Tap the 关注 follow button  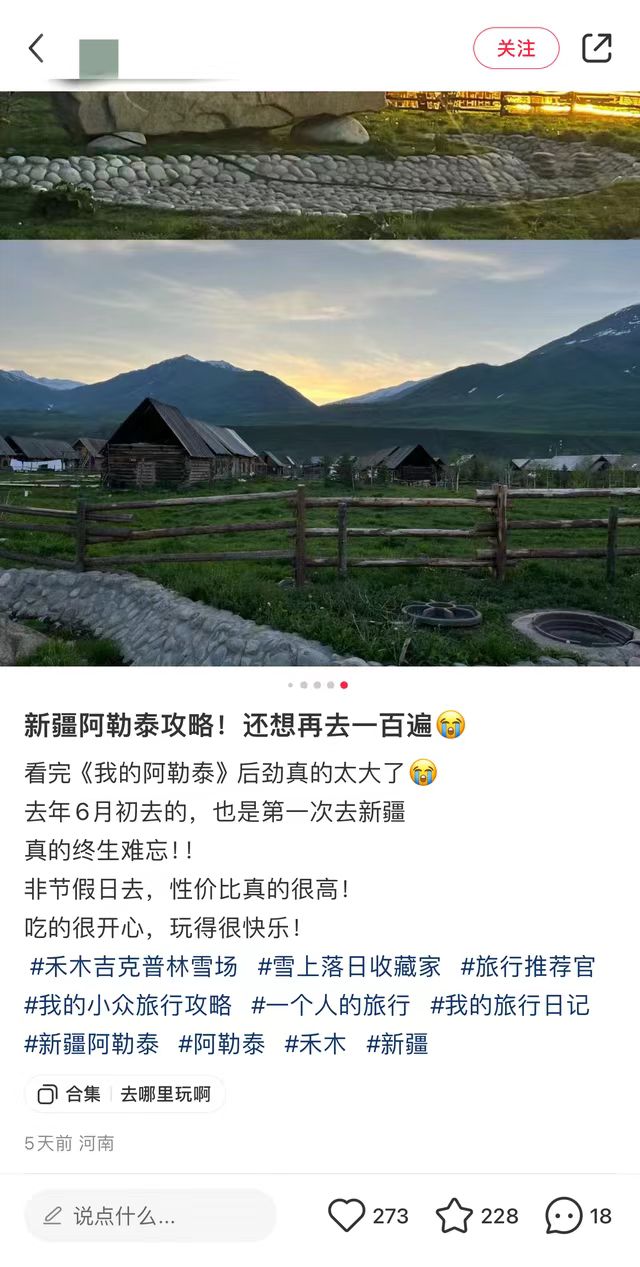(x=516, y=48)
